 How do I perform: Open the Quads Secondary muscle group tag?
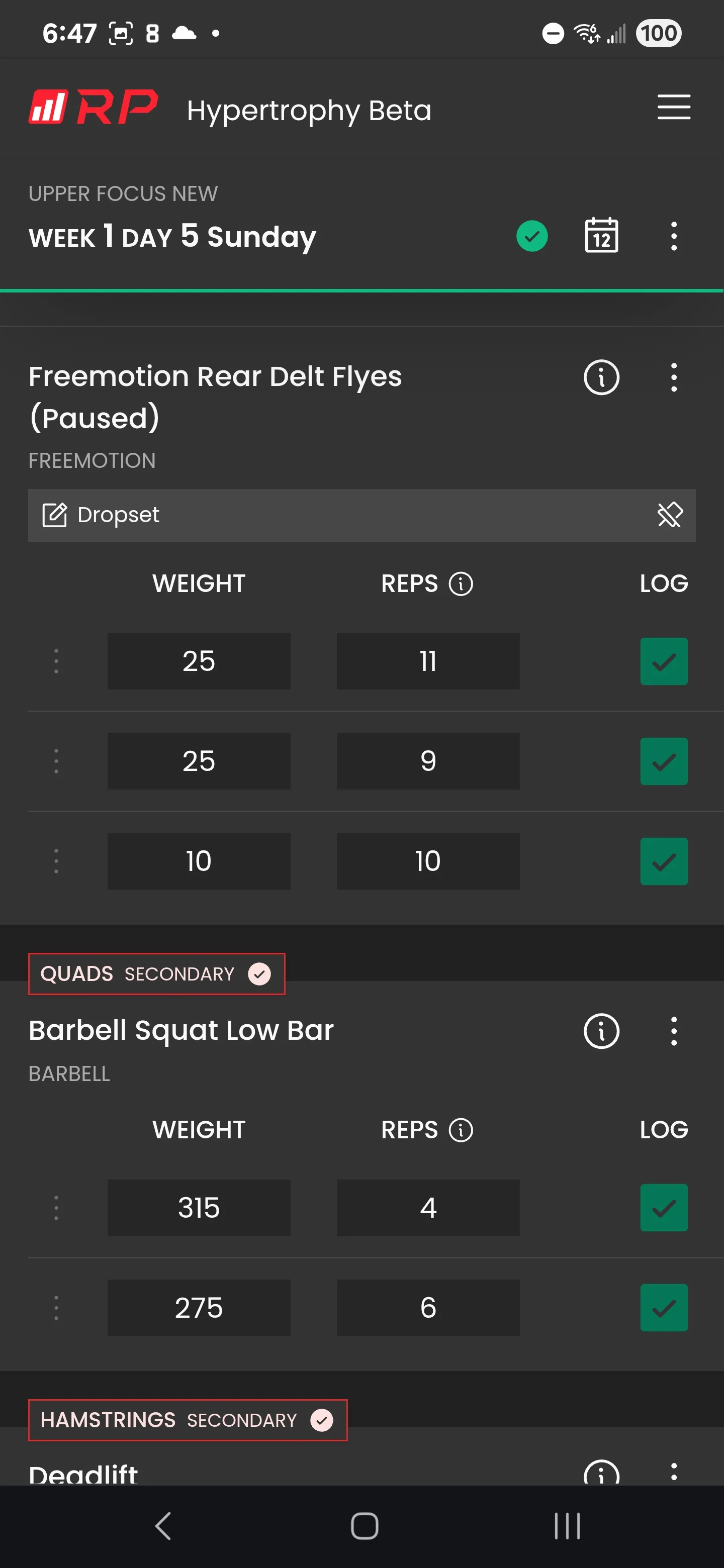click(156, 974)
